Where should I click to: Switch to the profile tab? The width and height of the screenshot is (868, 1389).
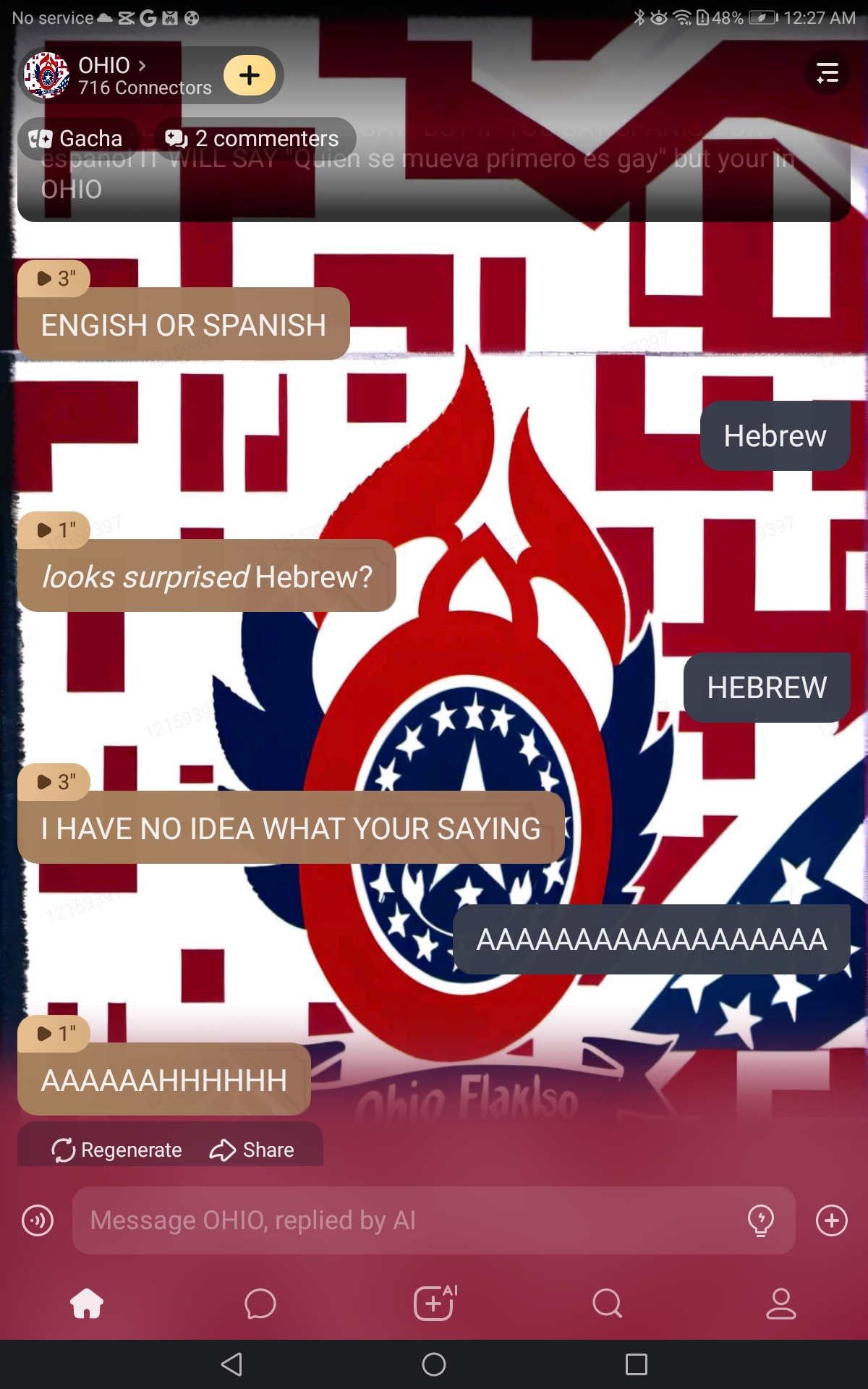coord(781,1304)
